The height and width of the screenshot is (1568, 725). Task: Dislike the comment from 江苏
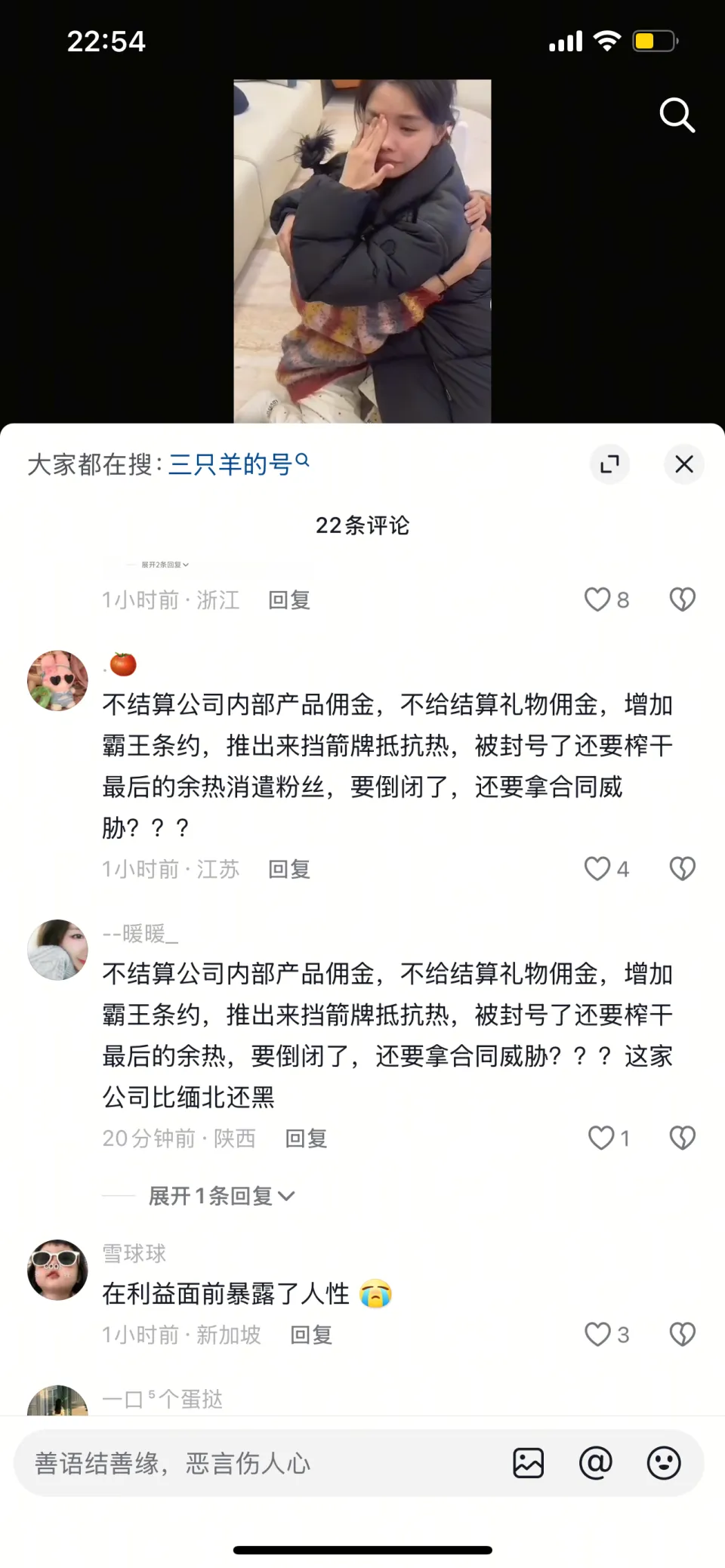[682, 868]
